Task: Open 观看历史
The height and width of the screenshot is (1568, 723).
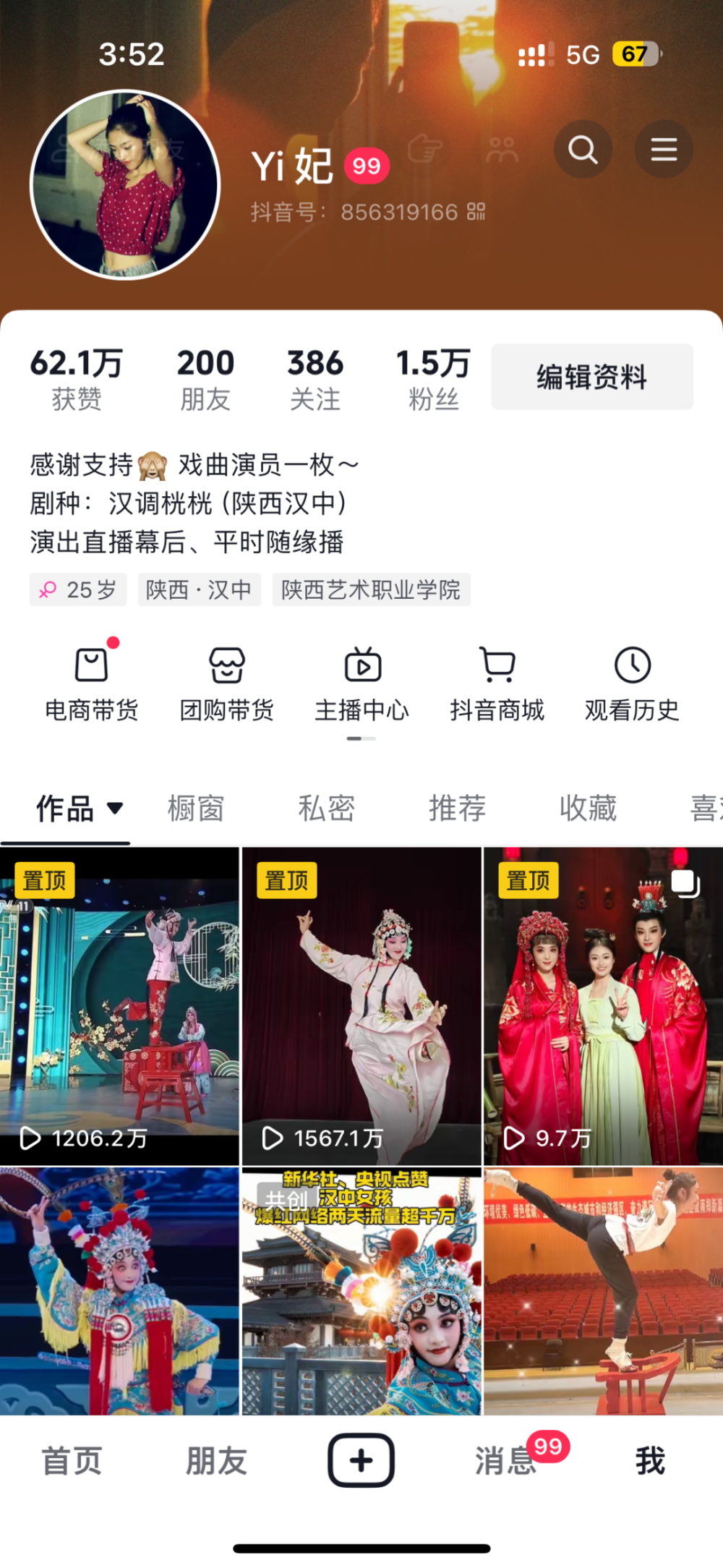Action: [633, 684]
